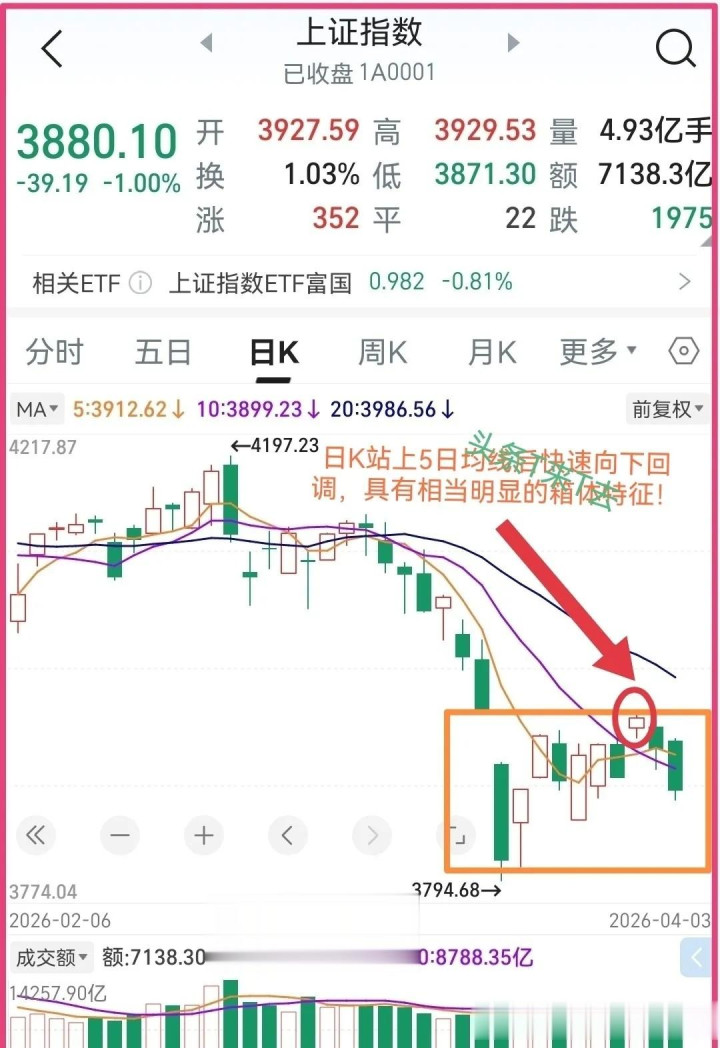Move the chart one step left
The height and width of the screenshot is (1048, 720).
[x=288, y=835]
